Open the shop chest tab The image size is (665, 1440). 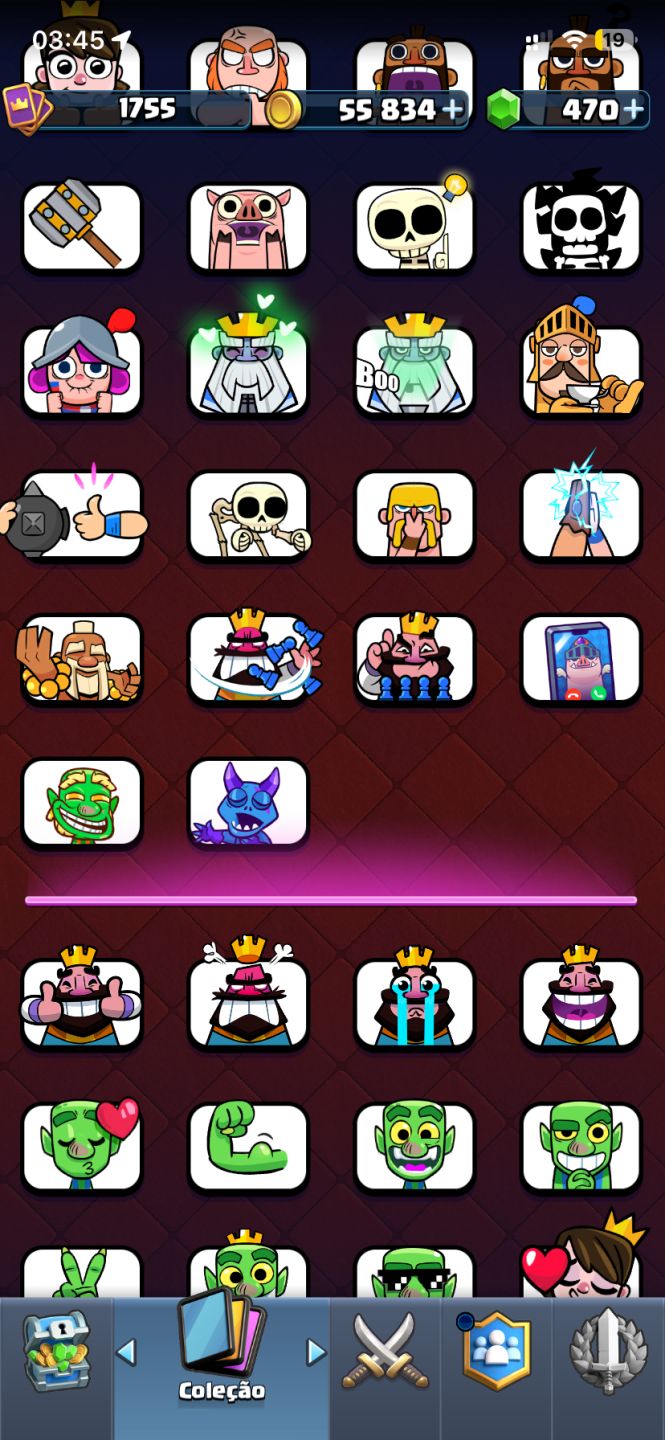click(x=56, y=1351)
